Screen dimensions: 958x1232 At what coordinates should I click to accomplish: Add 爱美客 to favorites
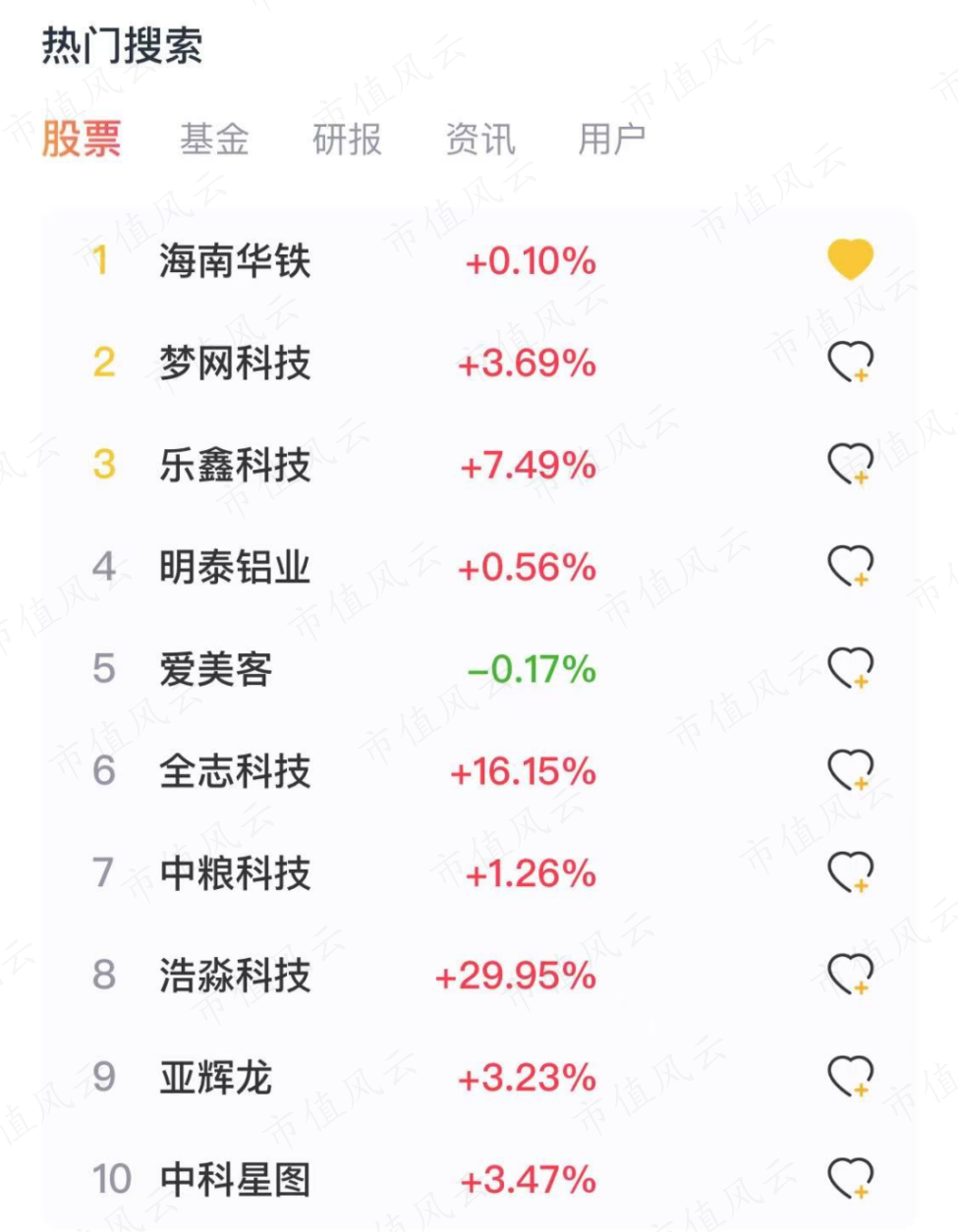coord(850,669)
